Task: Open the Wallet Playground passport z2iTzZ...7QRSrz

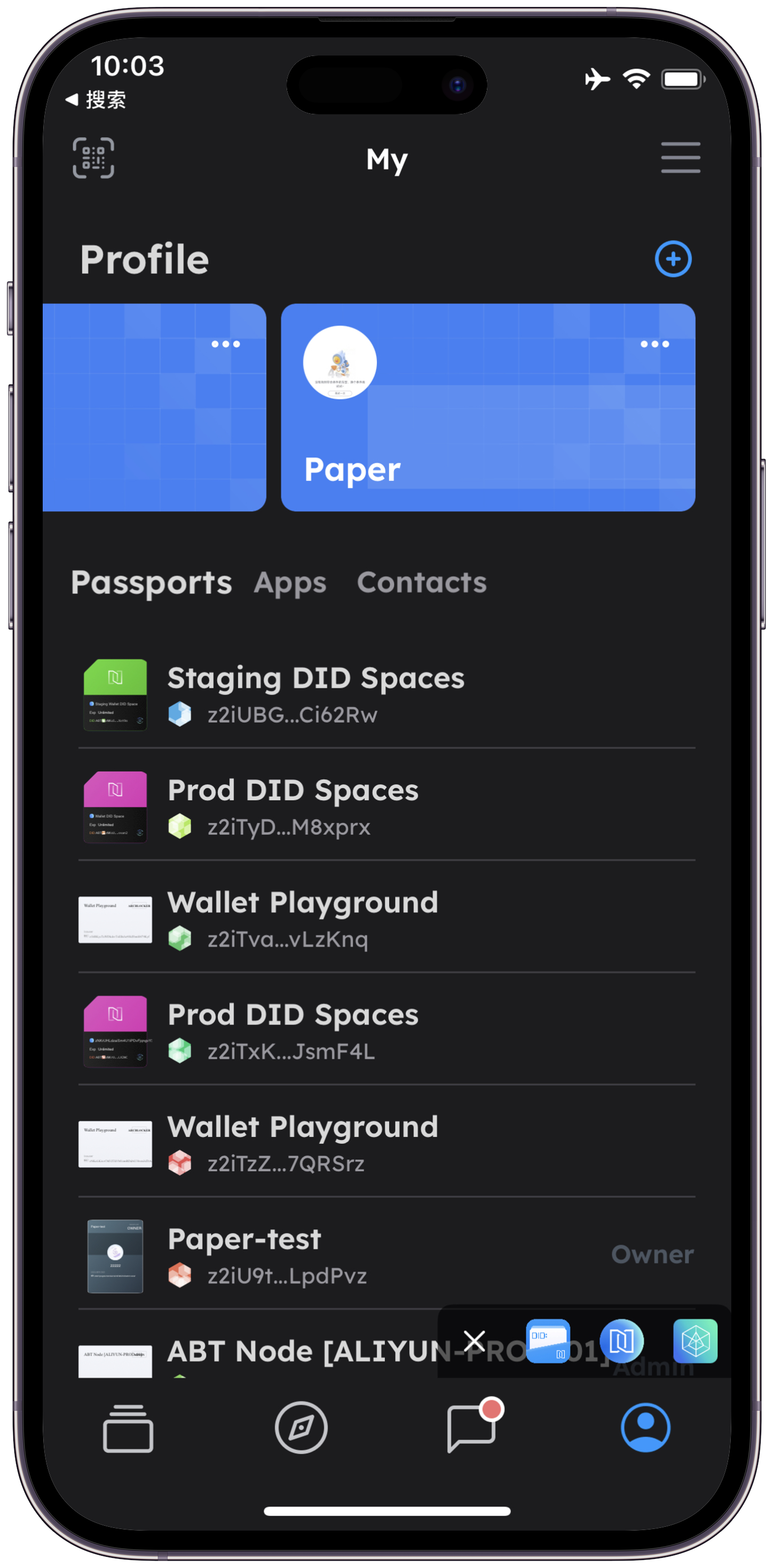Action: coord(303,1143)
